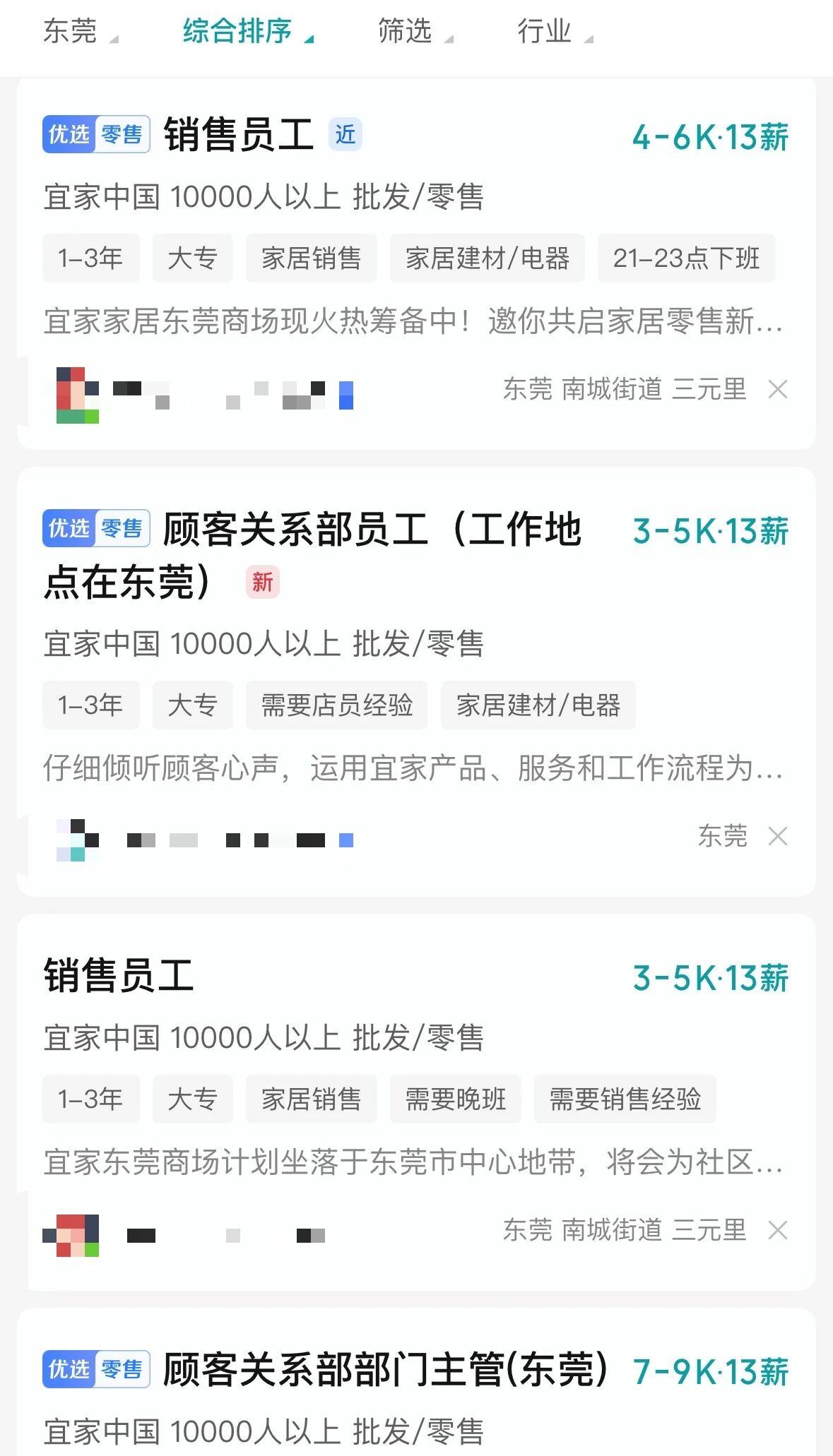833x1456 pixels.
Task: Dismiss the 顾客关系部员工 3-5K job card
Action: coord(778,837)
